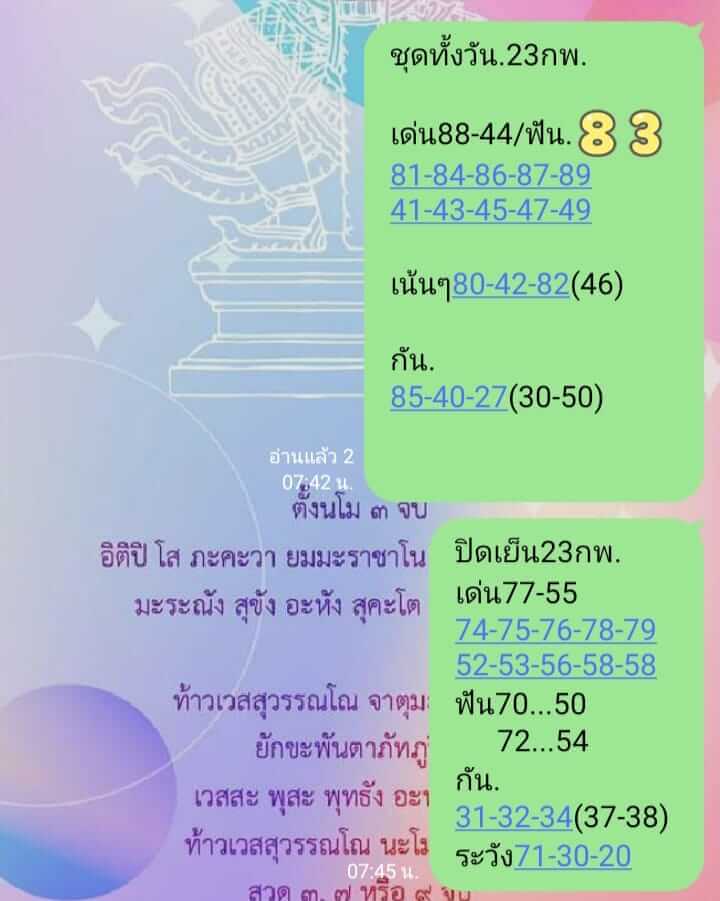720x901 pixels.
Task: Tap the underlined 80-42-82 link
Action: tap(511, 286)
